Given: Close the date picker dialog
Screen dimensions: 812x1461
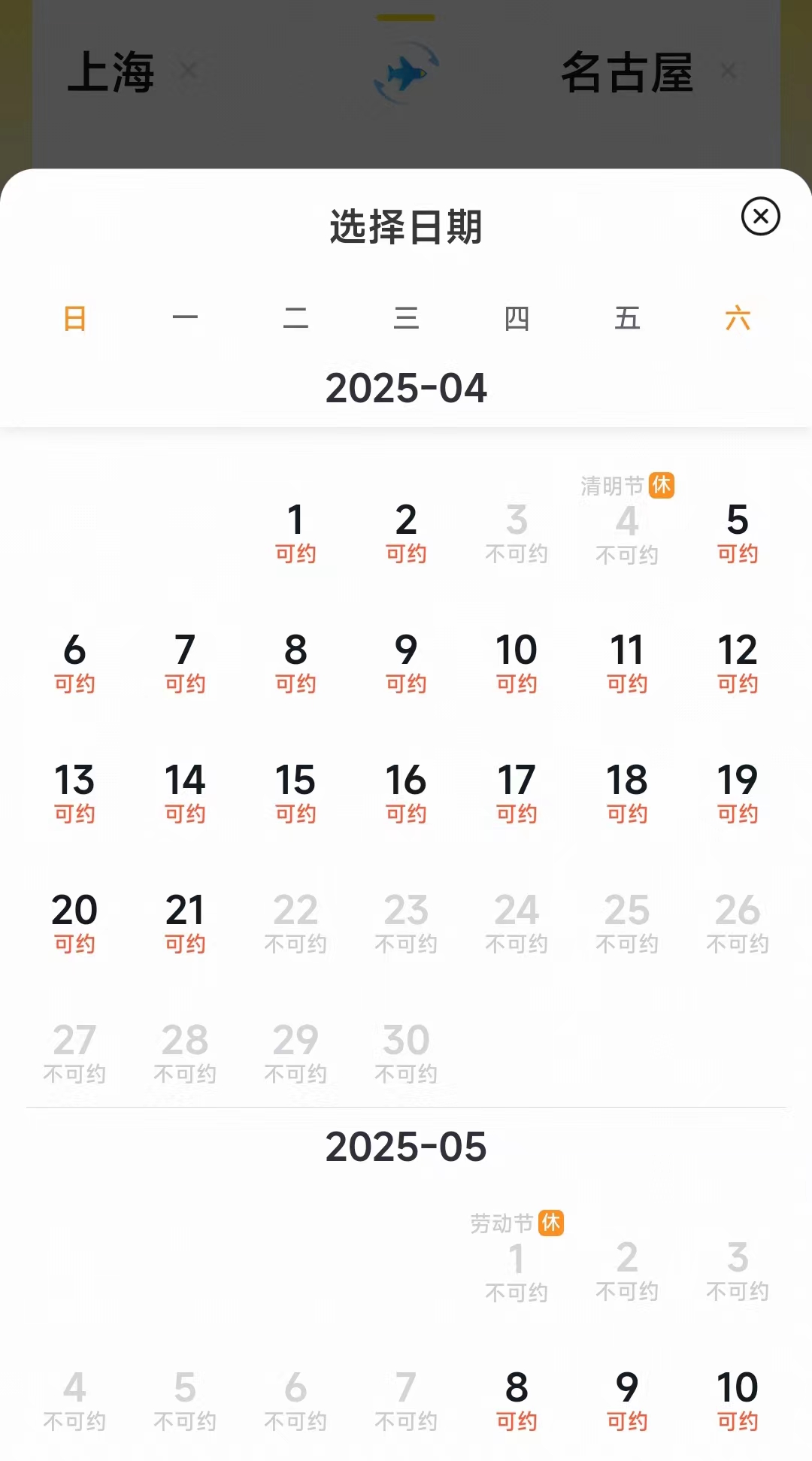Looking at the screenshot, I should [760, 217].
